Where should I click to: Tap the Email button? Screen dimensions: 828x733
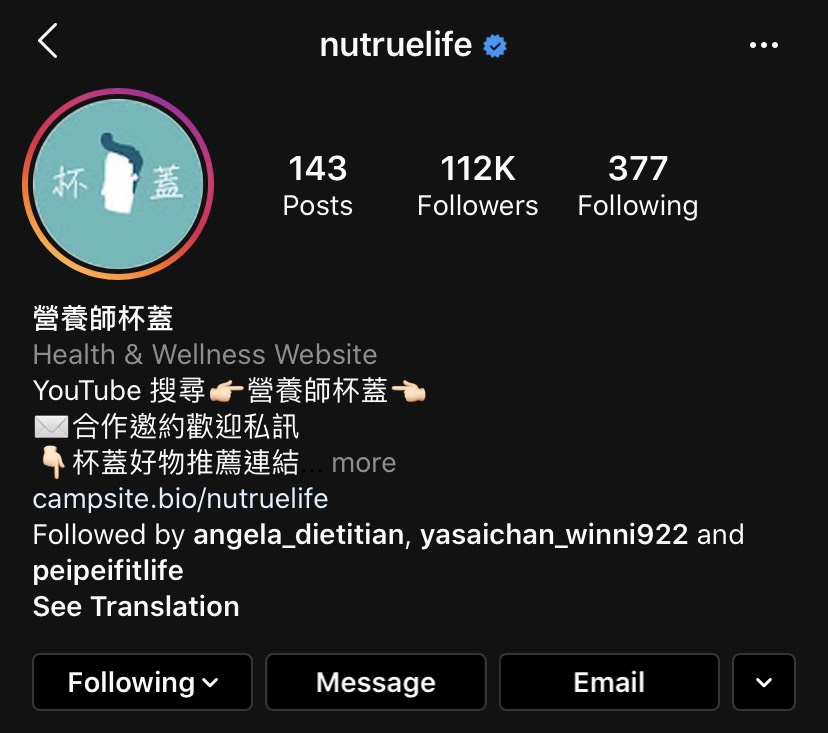point(609,682)
